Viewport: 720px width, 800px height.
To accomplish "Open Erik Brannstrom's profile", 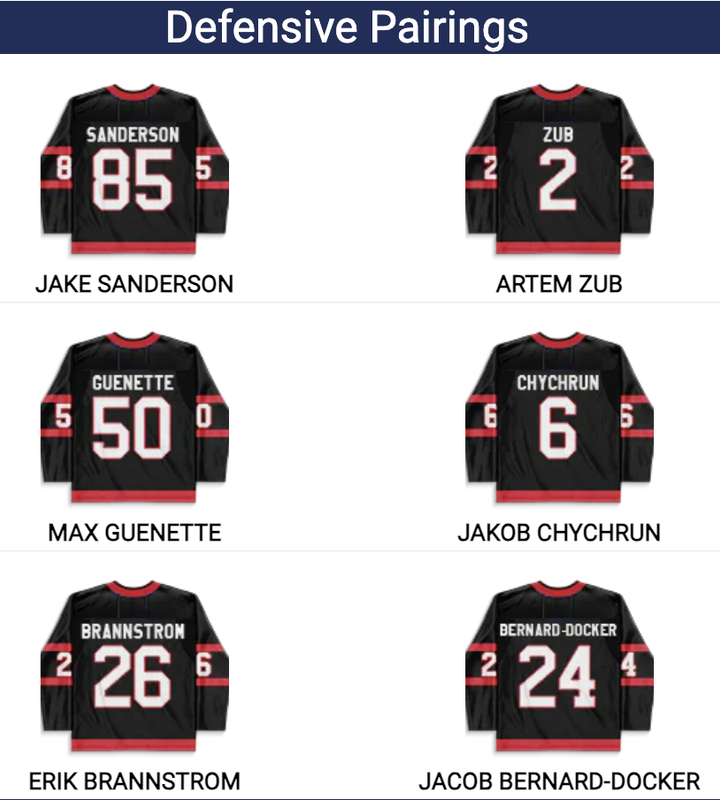I will point(134,671).
